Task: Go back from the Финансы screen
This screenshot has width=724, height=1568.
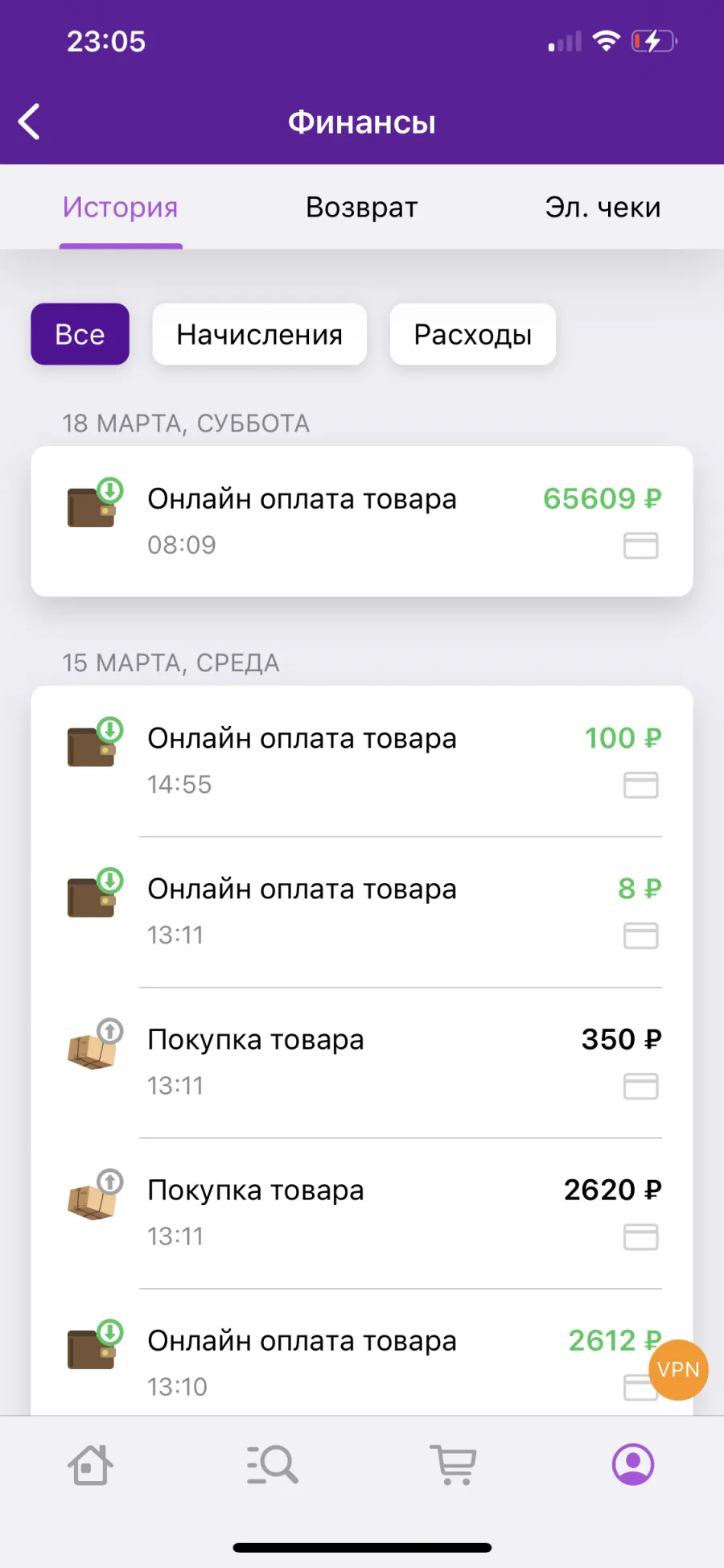Action: point(29,122)
